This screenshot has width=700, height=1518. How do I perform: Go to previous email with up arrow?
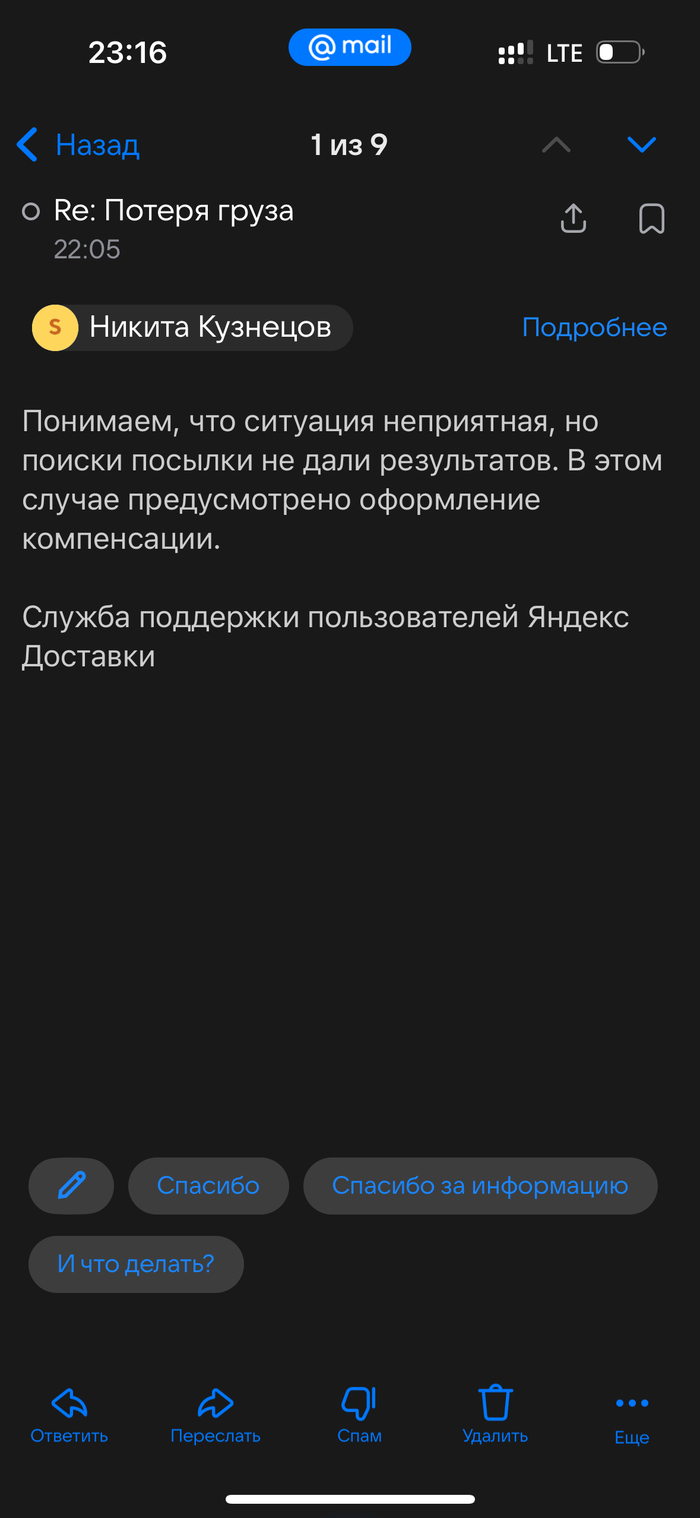point(556,145)
